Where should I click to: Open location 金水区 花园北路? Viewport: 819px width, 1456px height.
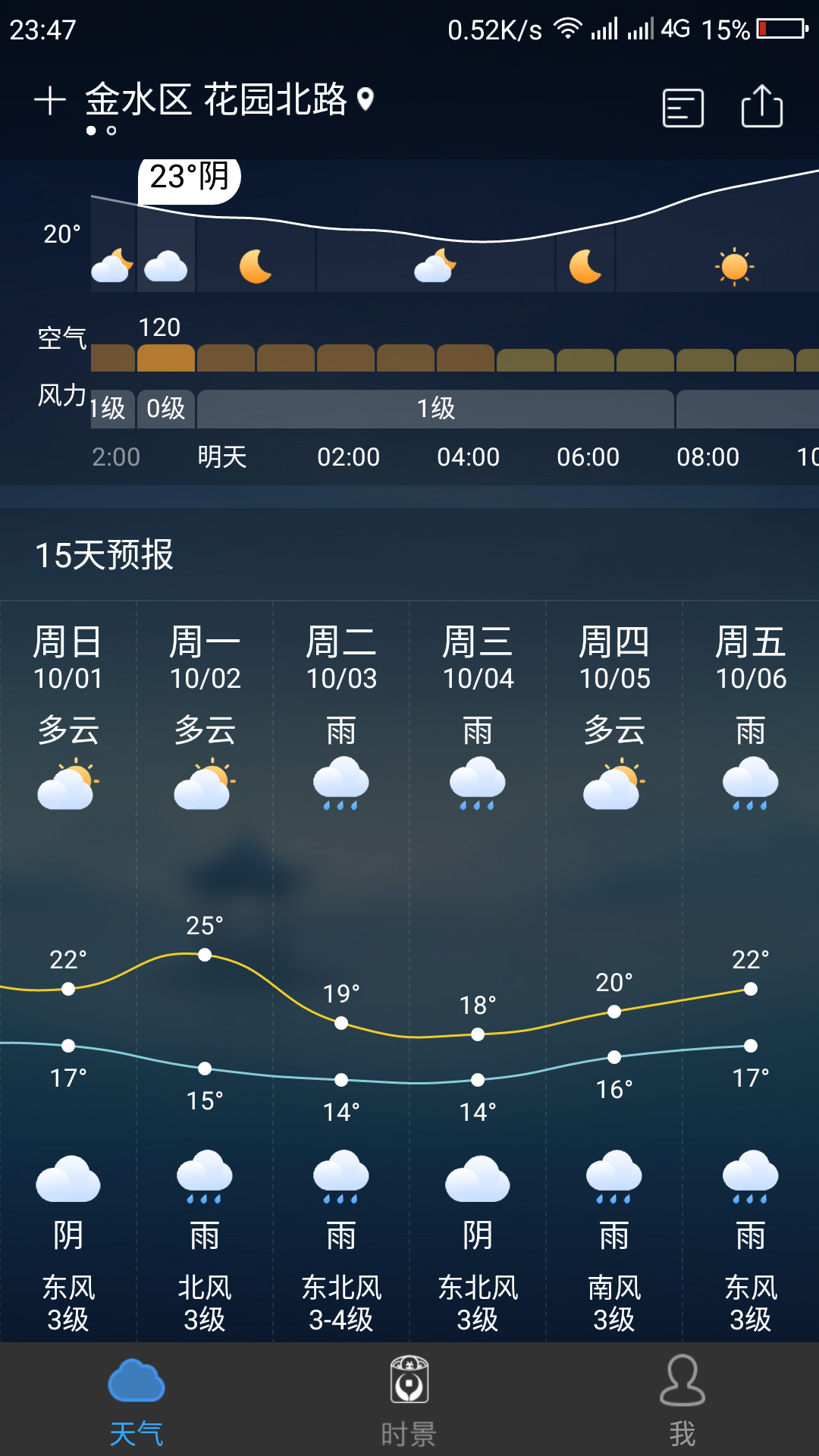pyautogui.click(x=216, y=99)
